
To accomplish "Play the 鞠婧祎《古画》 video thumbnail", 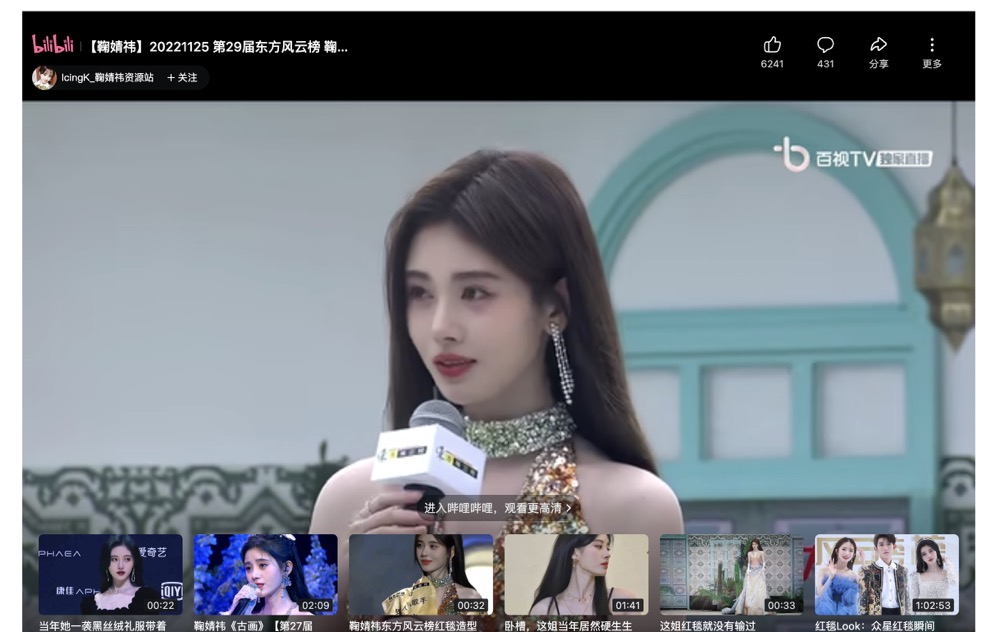I will tap(265, 574).
